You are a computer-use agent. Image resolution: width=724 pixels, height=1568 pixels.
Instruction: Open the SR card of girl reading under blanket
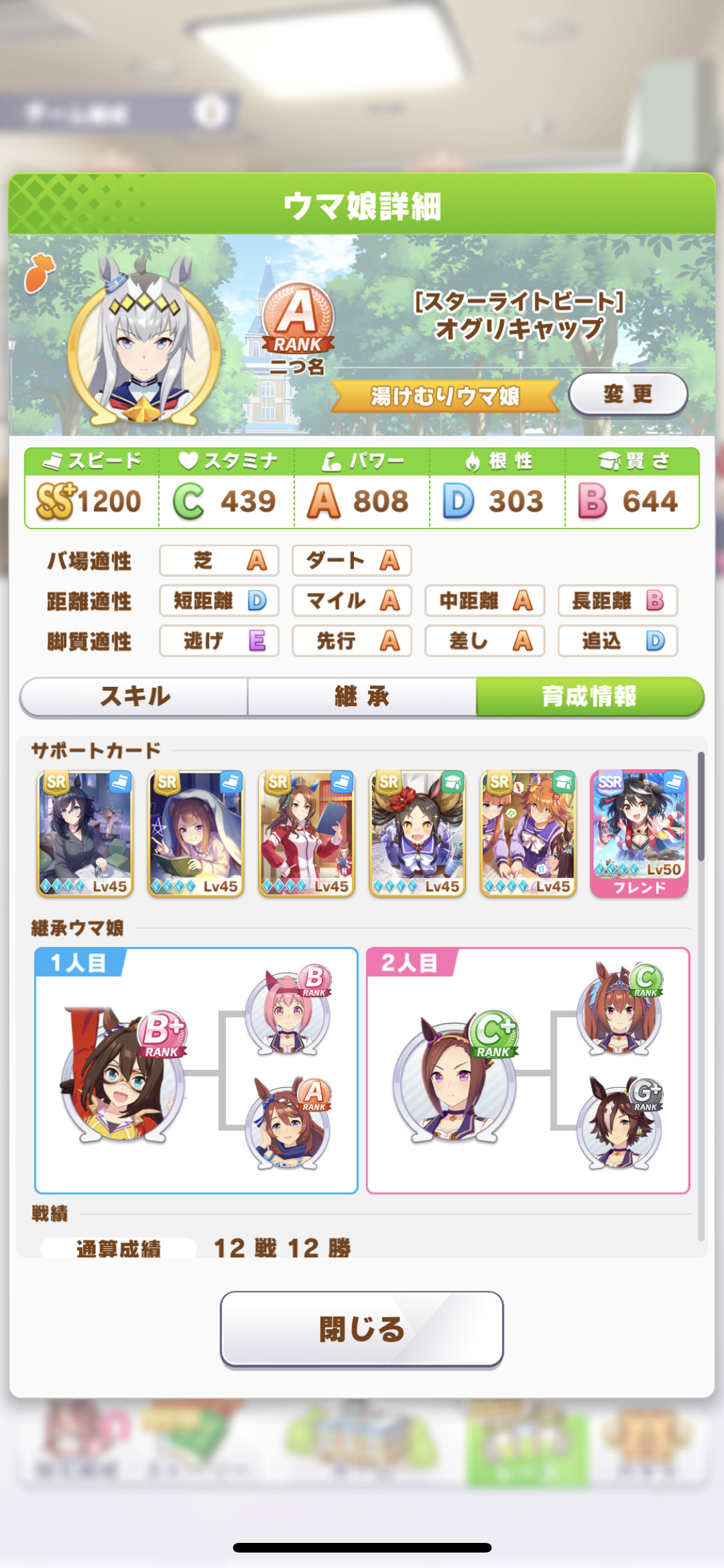(196, 833)
